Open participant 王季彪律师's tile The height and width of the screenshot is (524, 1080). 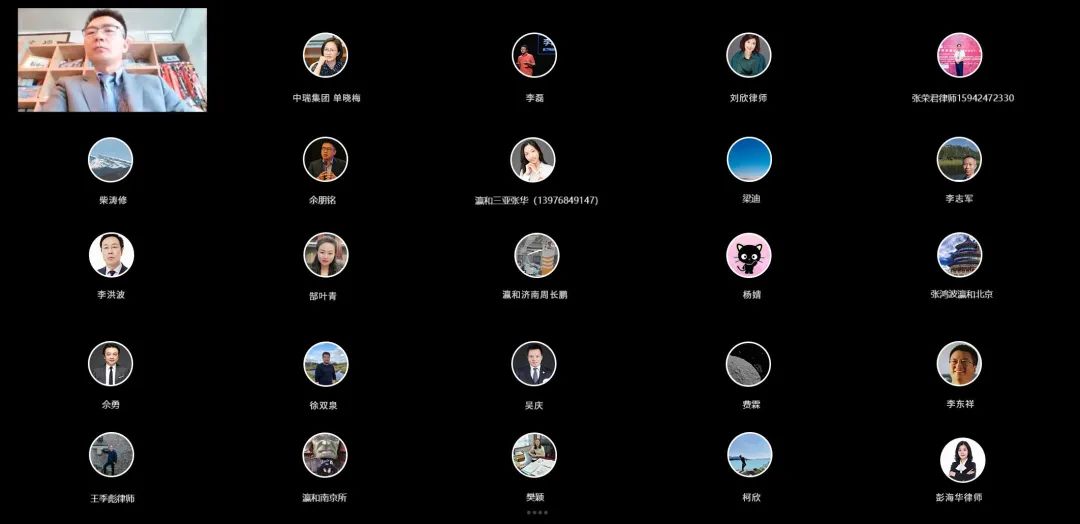[x=111, y=455]
